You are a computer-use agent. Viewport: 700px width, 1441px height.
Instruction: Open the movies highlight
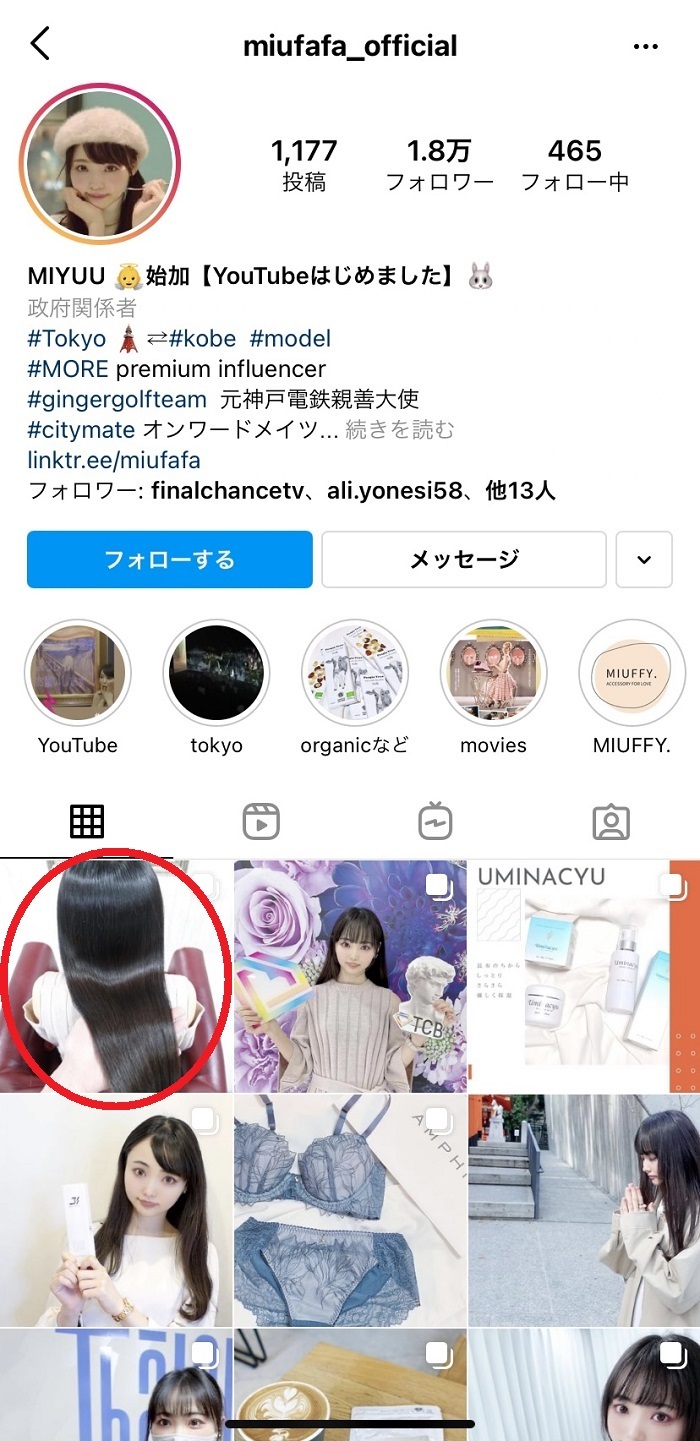click(x=493, y=672)
